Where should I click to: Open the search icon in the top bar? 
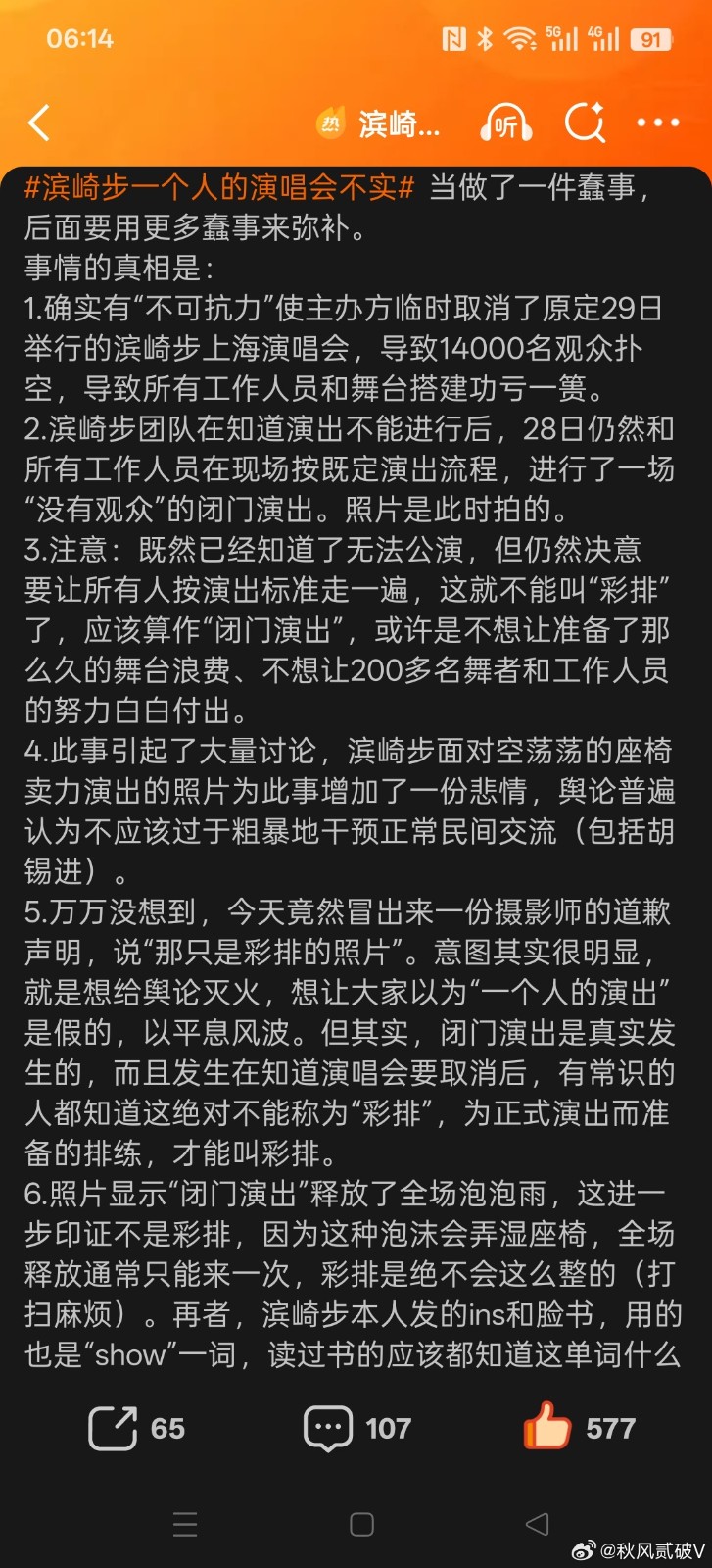point(585,123)
